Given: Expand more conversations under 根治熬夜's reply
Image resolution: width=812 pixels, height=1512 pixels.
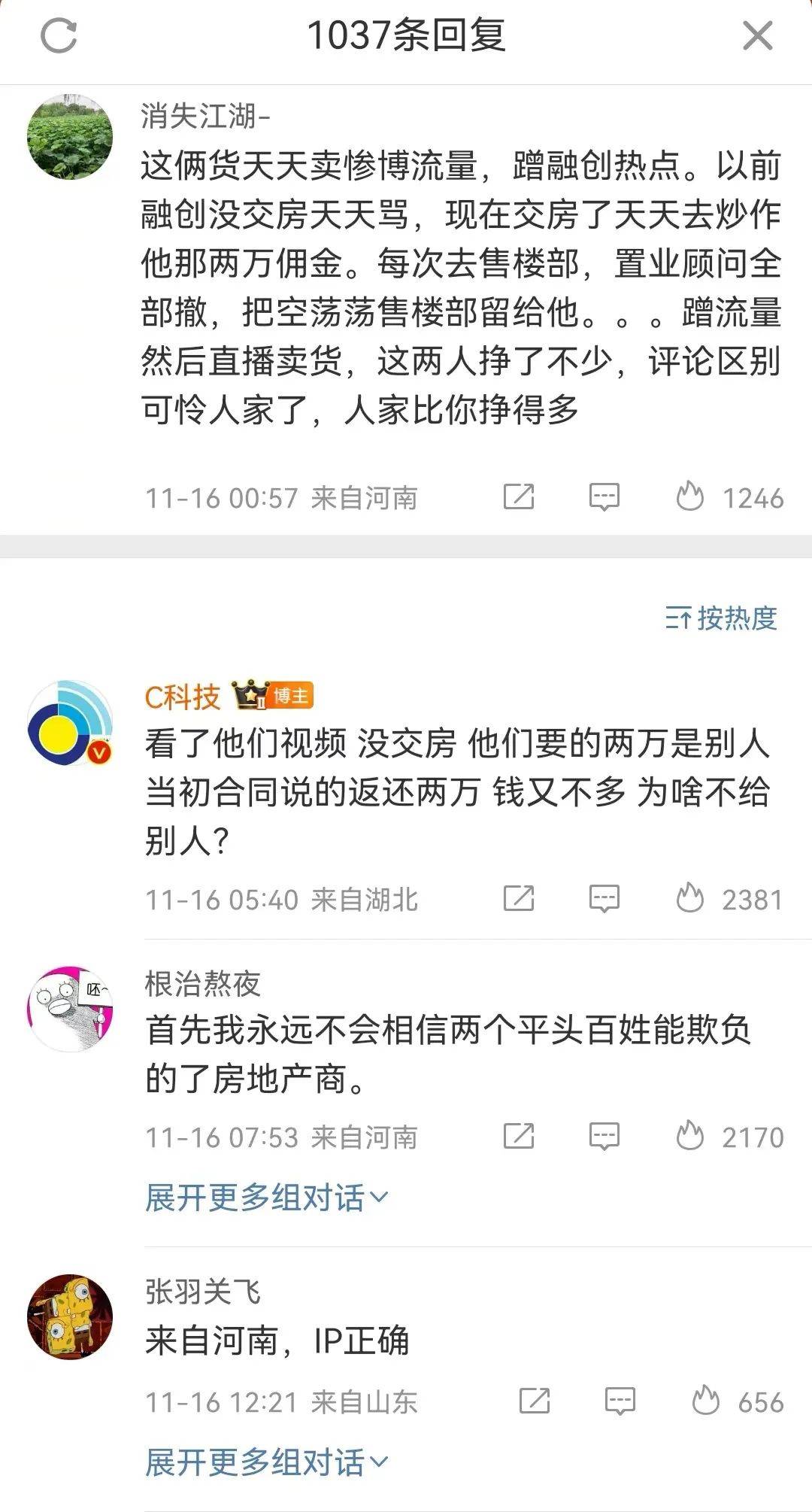Looking at the screenshot, I should pos(266,1198).
